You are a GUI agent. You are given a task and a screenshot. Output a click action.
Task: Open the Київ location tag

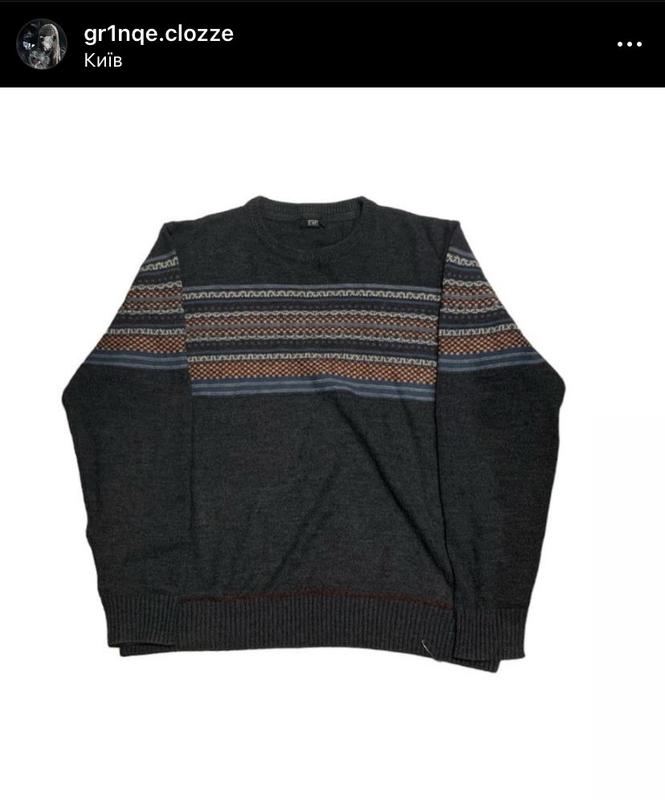pyautogui.click(x=103, y=61)
